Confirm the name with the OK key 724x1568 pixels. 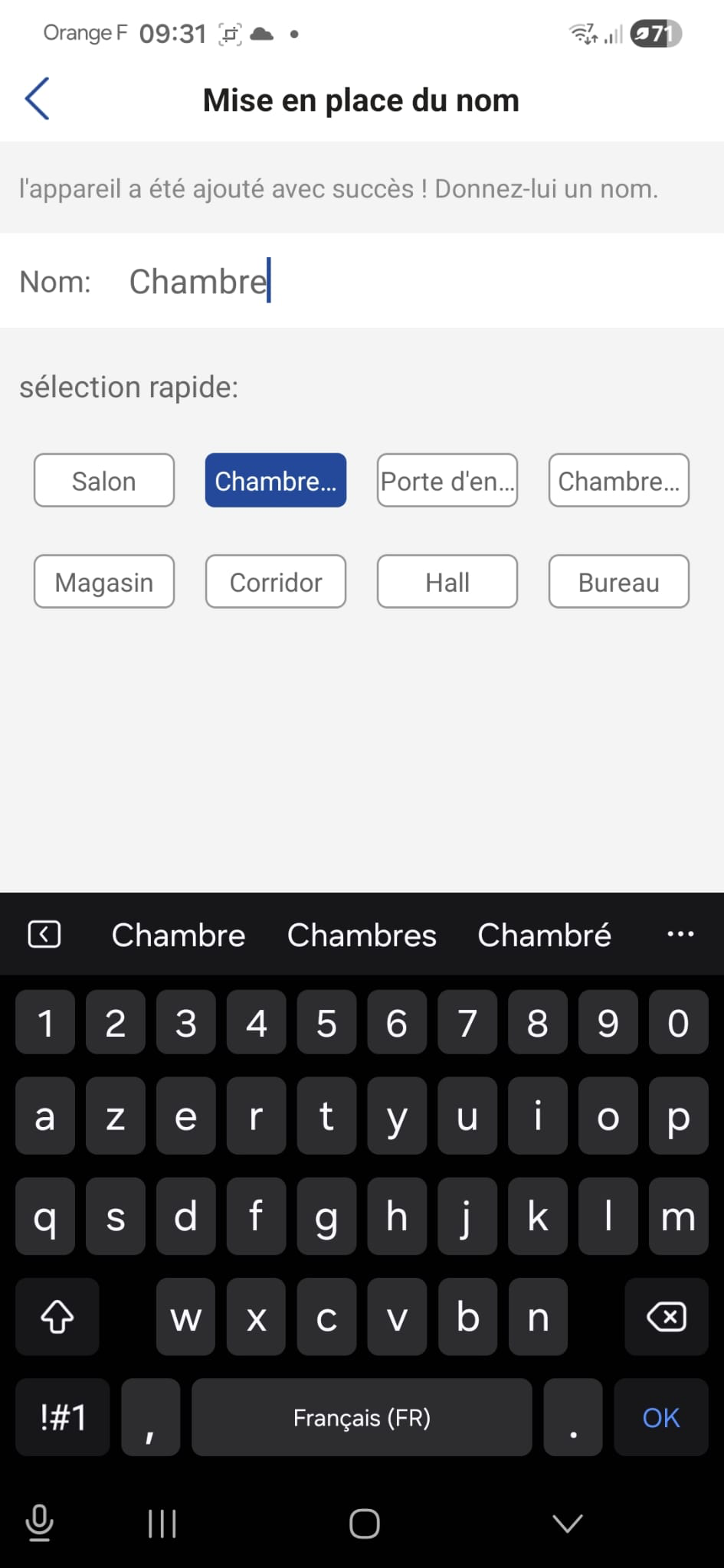tap(660, 1418)
